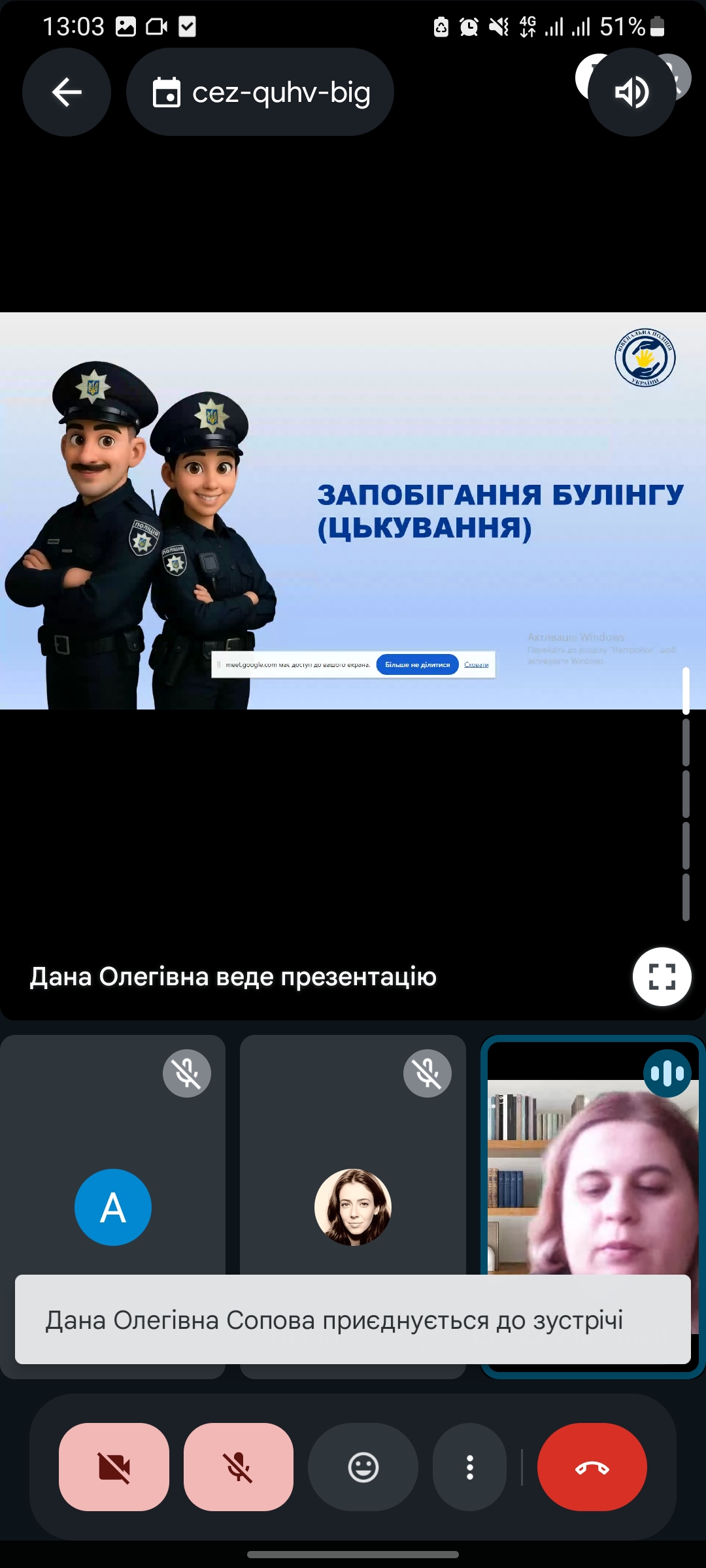Leave the call with red hang-up button

592,1467
